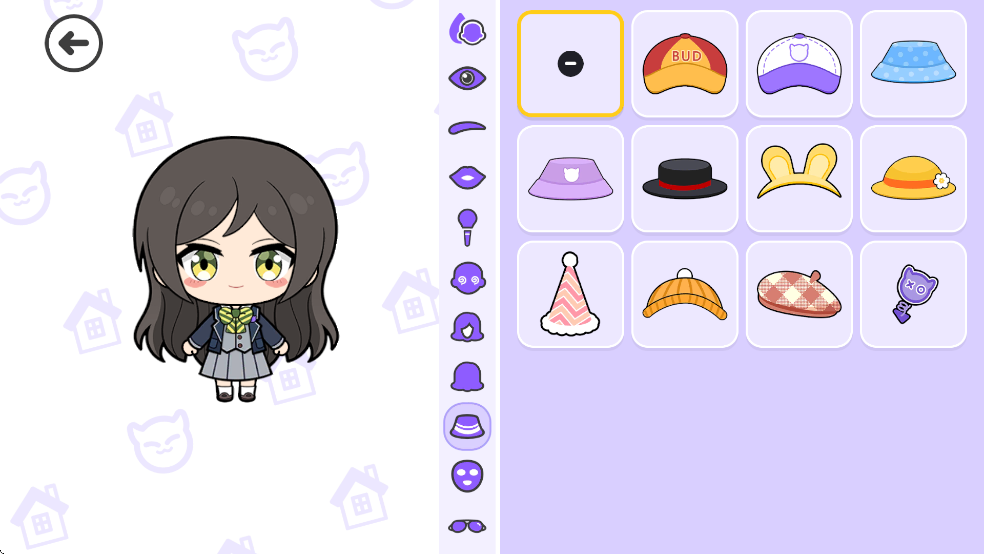Screen dimensions: 984x554
Task: Switch to the eyes category
Action: tap(467, 78)
